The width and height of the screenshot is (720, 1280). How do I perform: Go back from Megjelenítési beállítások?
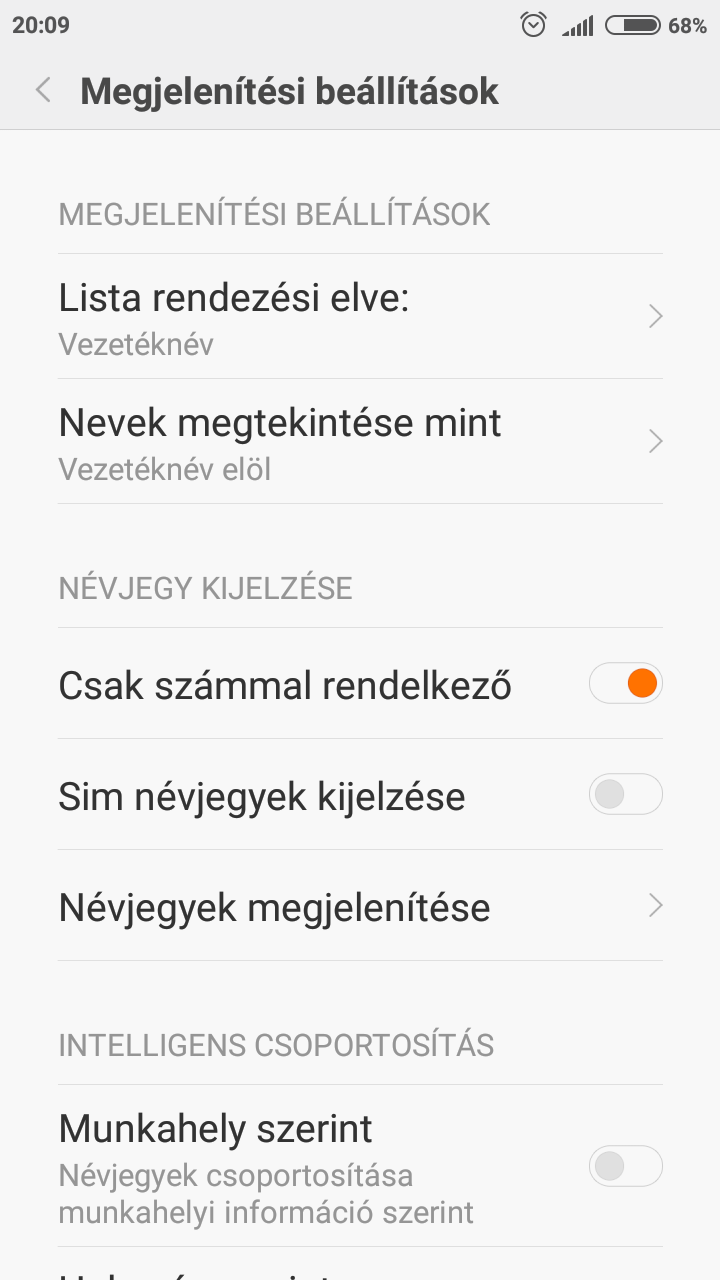43,91
